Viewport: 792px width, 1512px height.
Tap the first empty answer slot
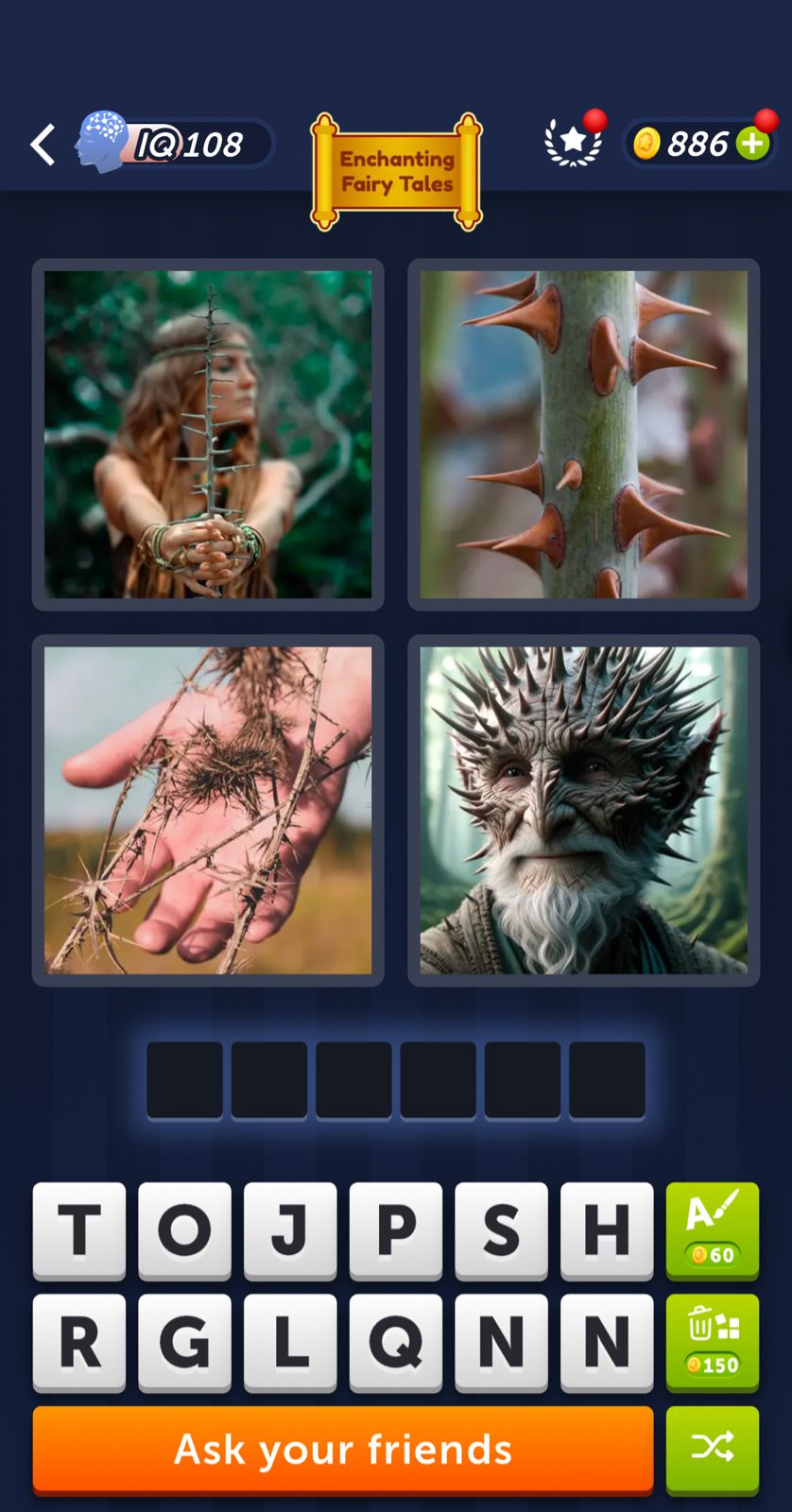[185, 1080]
